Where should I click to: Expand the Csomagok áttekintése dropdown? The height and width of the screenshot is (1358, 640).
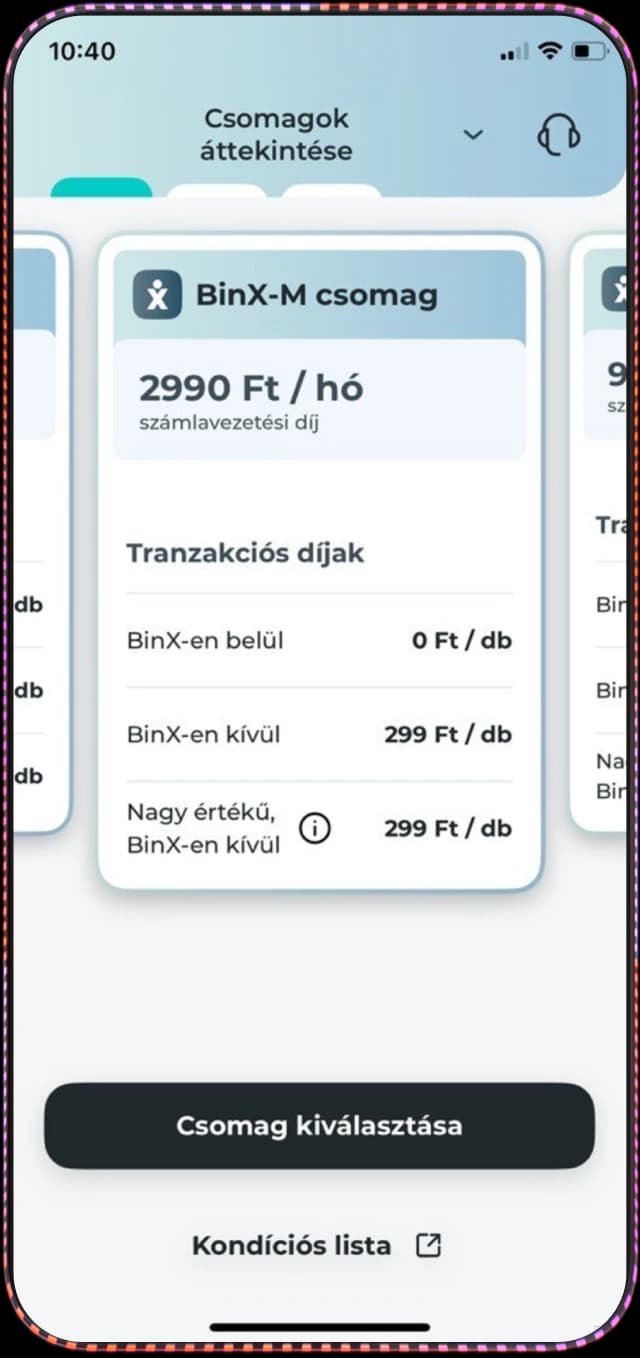click(473, 135)
